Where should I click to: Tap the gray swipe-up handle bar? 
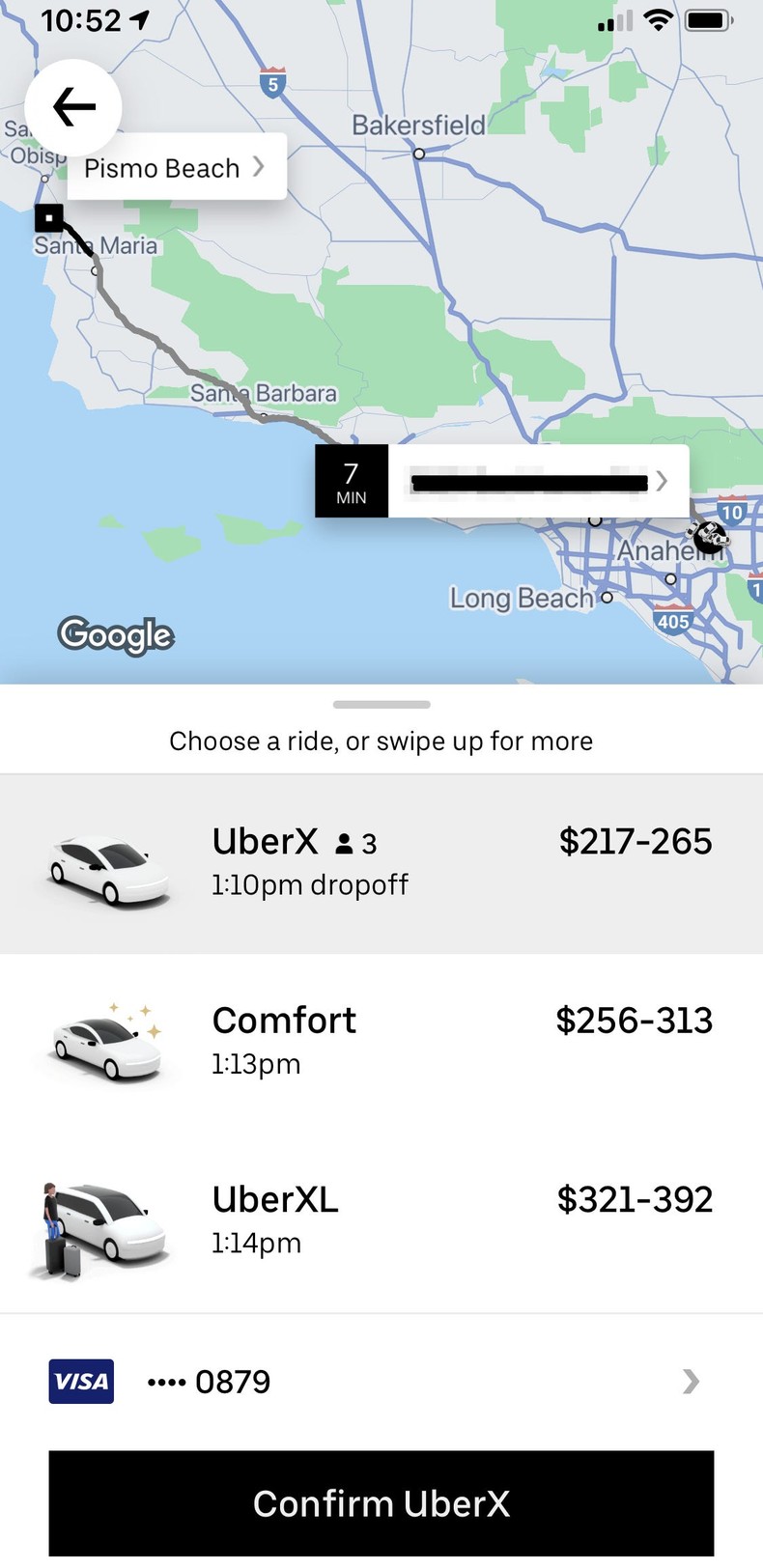(381, 704)
